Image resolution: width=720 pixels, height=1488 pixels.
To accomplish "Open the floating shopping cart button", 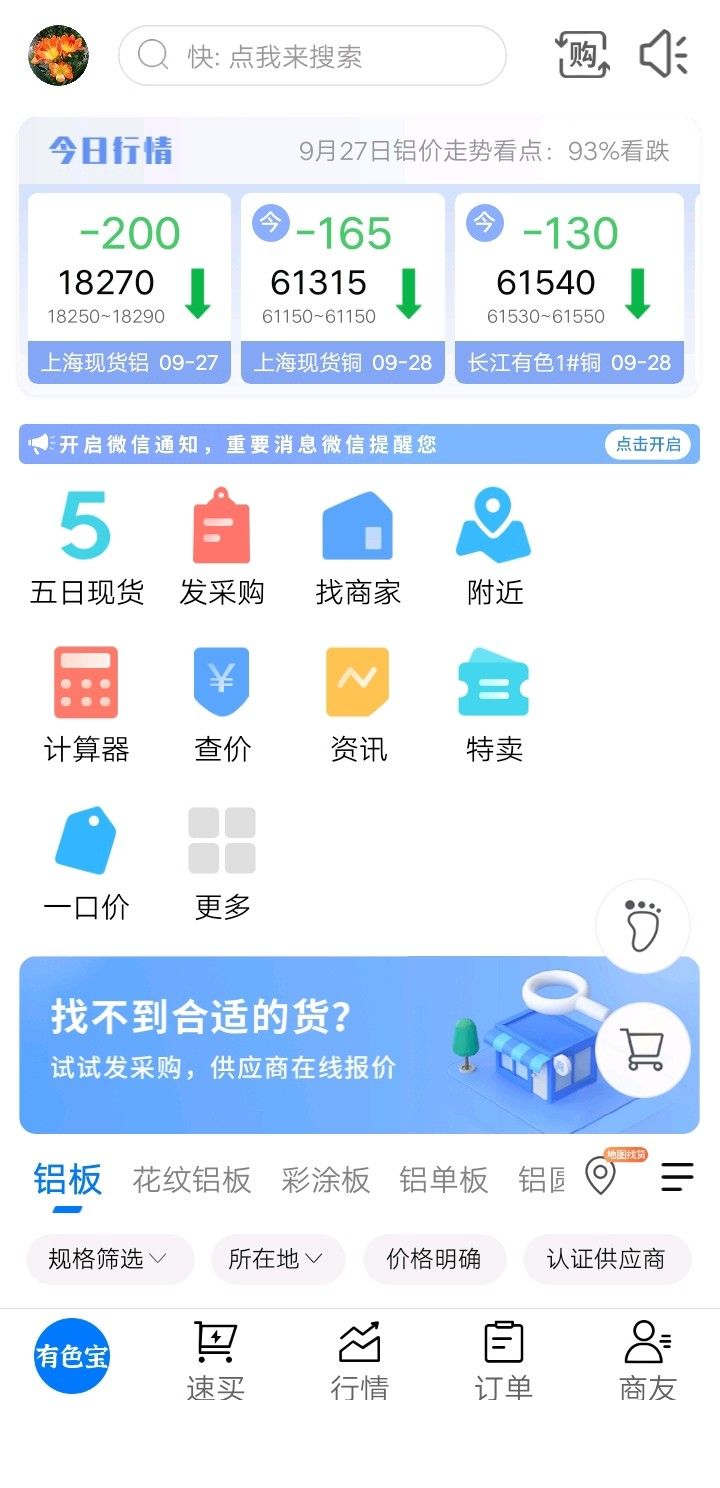I will pyautogui.click(x=643, y=1050).
